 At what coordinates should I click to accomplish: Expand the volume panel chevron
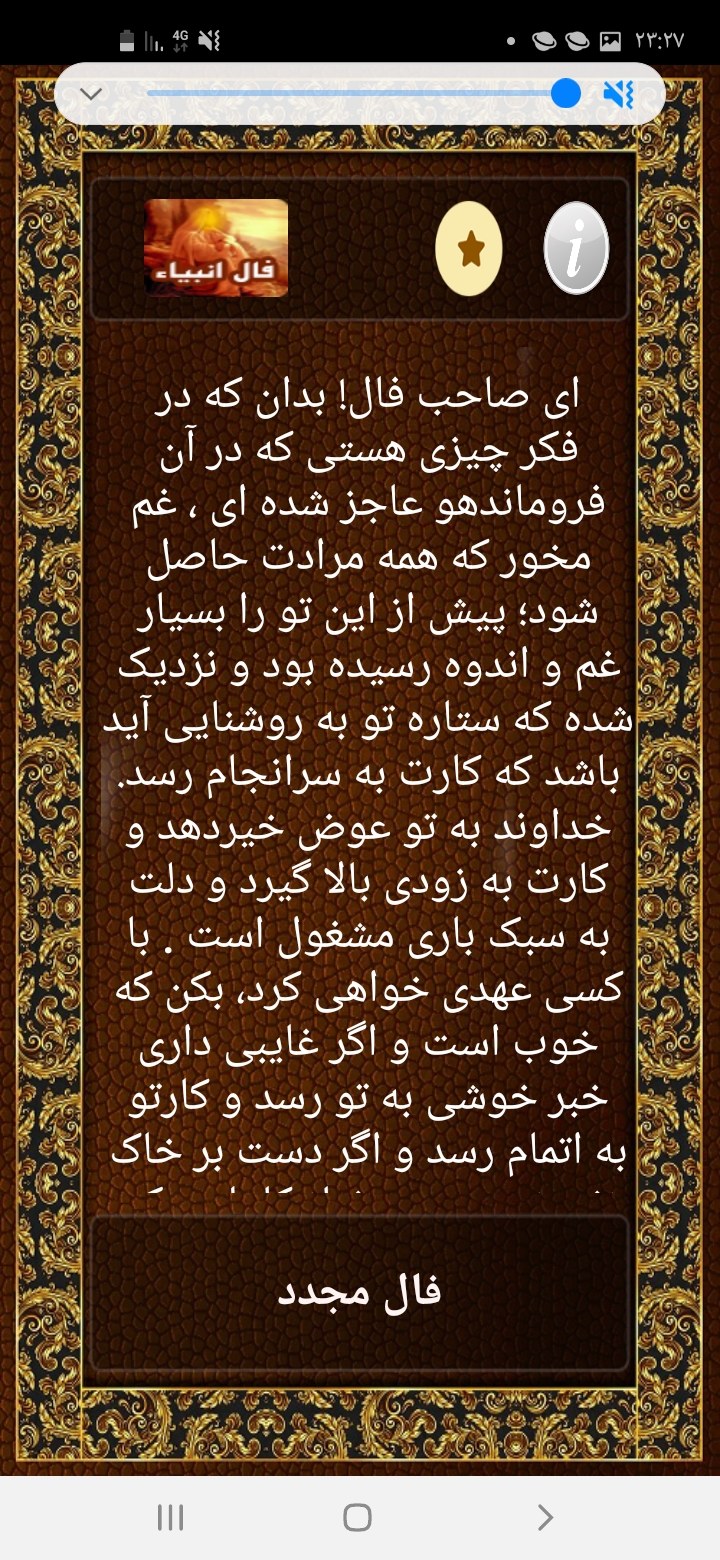click(91, 94)
